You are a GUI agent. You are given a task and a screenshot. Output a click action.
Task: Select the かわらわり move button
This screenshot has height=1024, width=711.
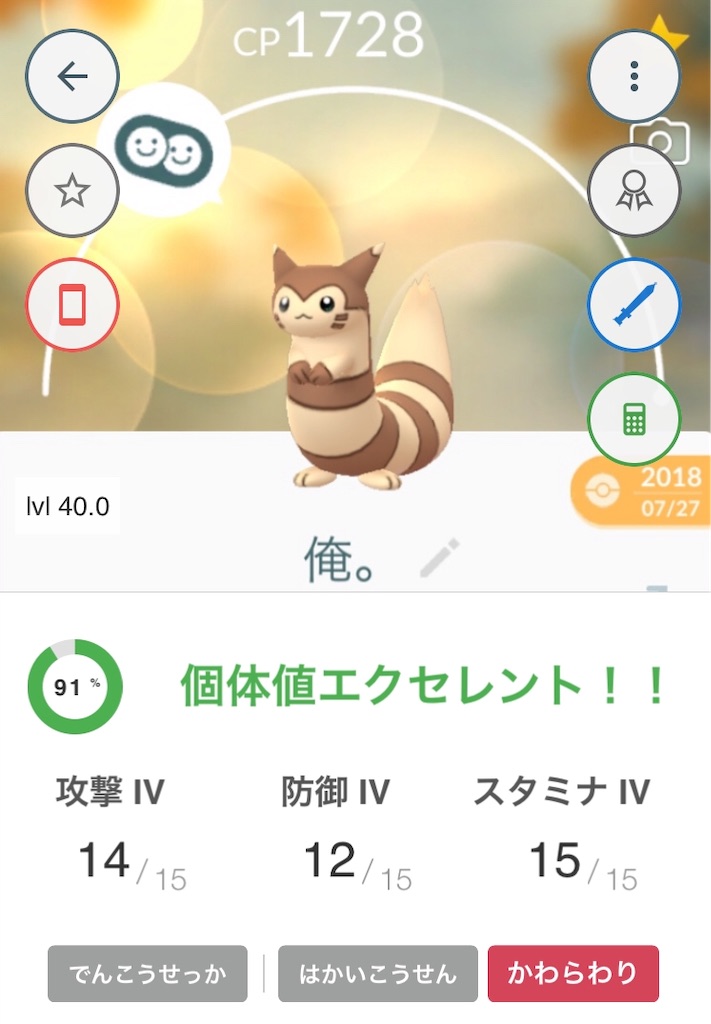tap(573, 973)
